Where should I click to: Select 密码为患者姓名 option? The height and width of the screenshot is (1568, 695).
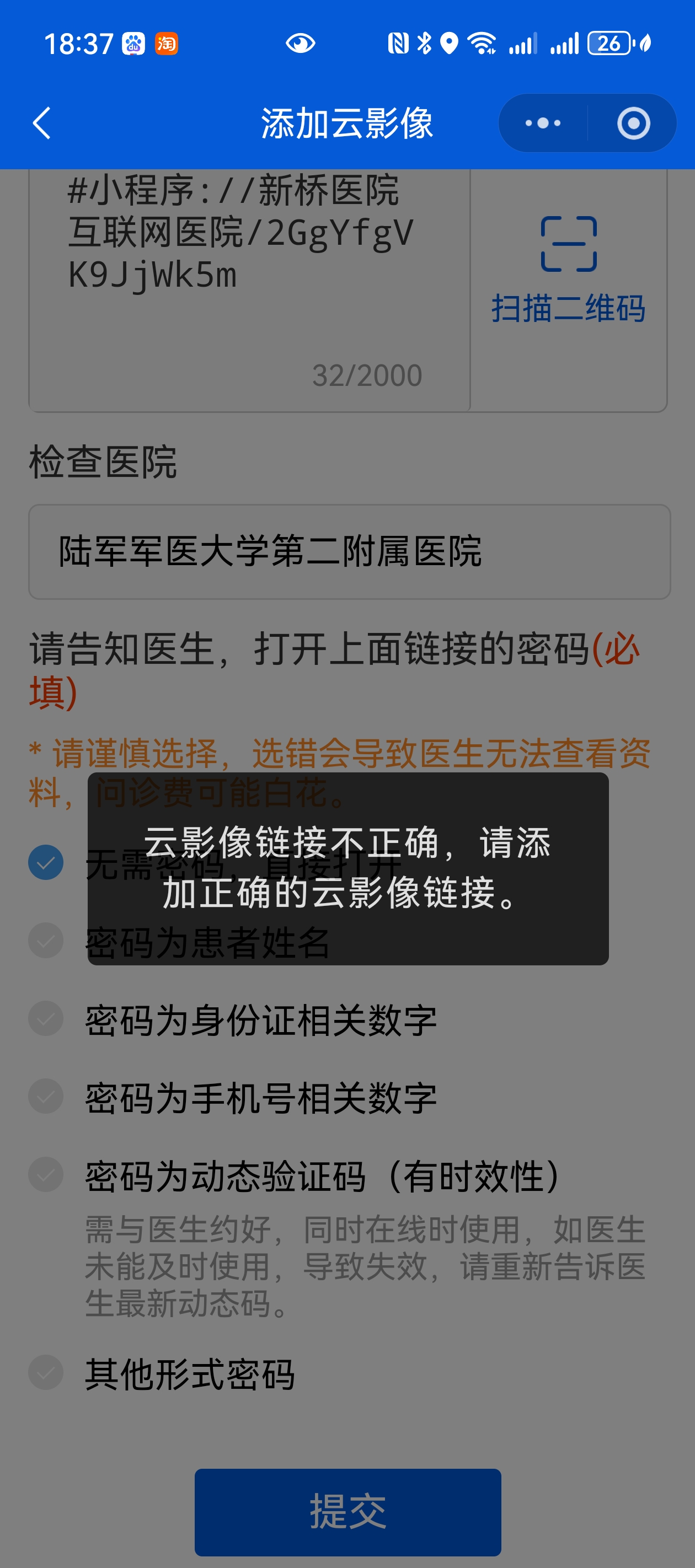(46, 941)
